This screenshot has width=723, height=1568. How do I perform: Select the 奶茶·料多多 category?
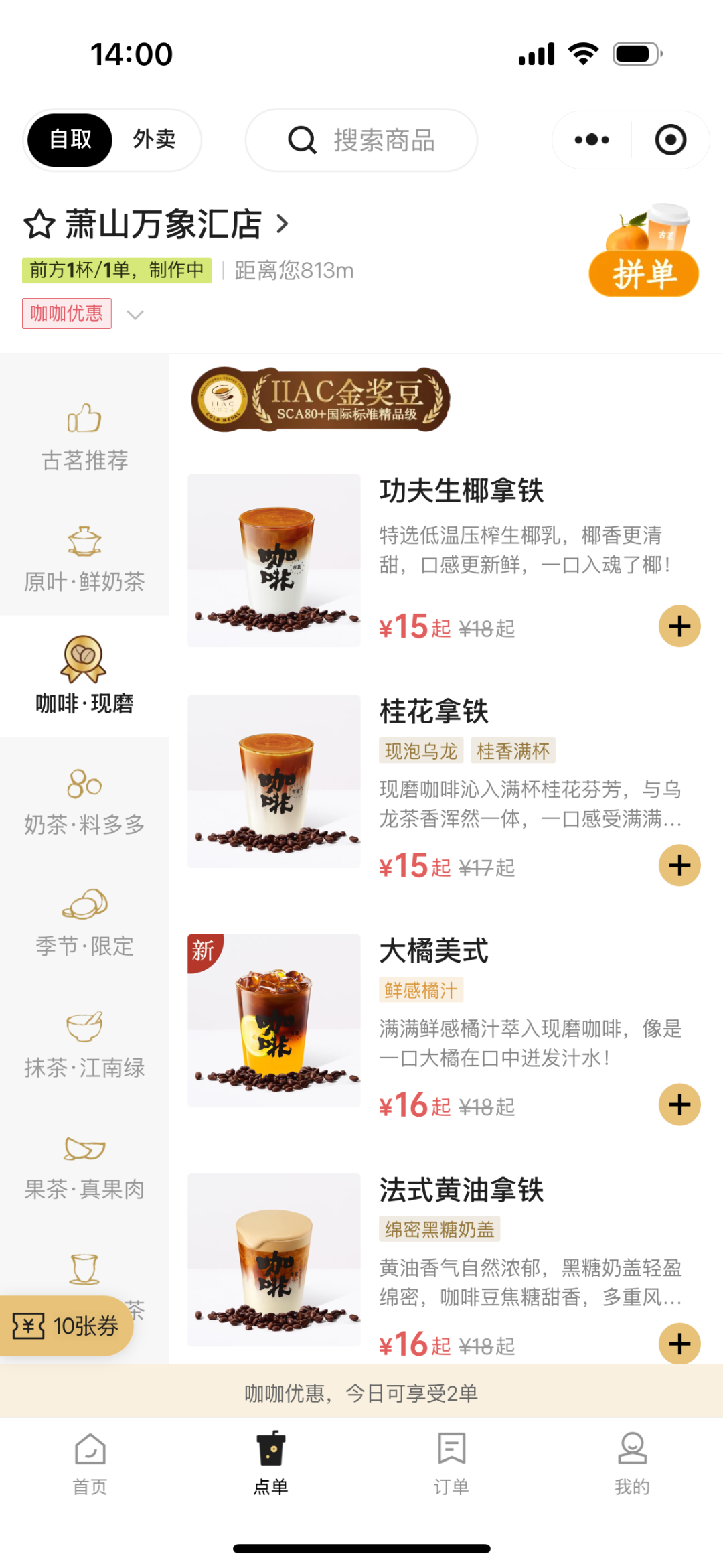84,802
